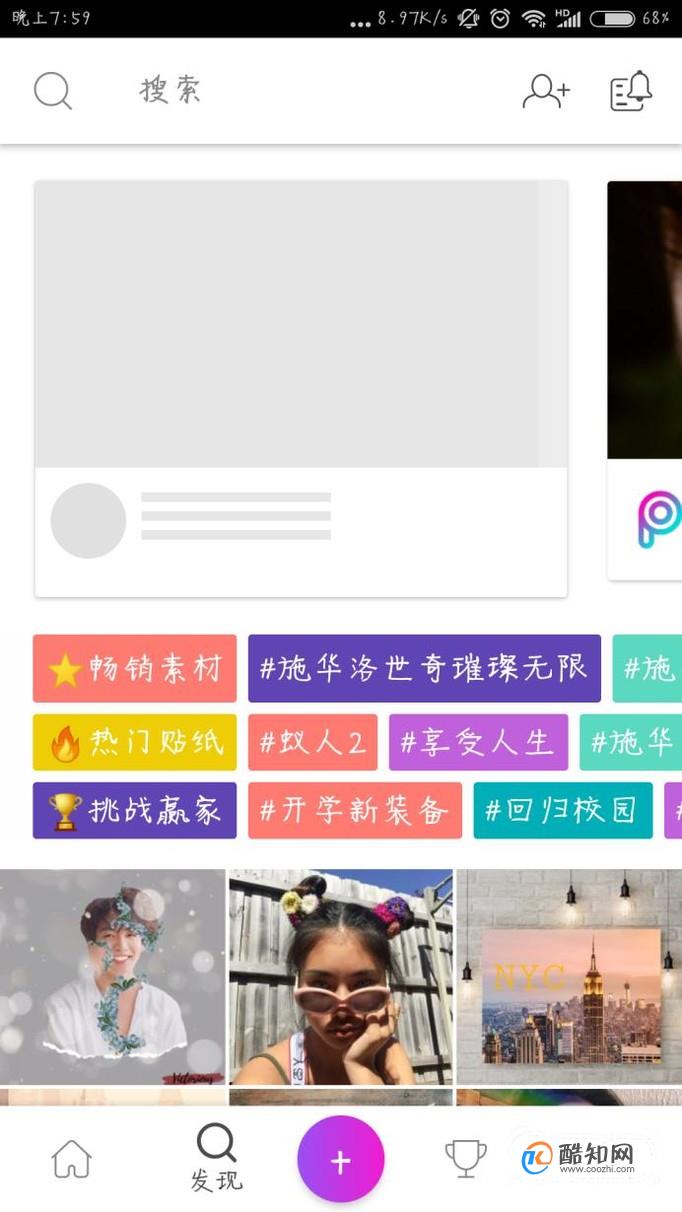The height and width of the screenshot is (1212, 682).
Task: Open the #回归校园 hashtag
Action: click(562, 810)
